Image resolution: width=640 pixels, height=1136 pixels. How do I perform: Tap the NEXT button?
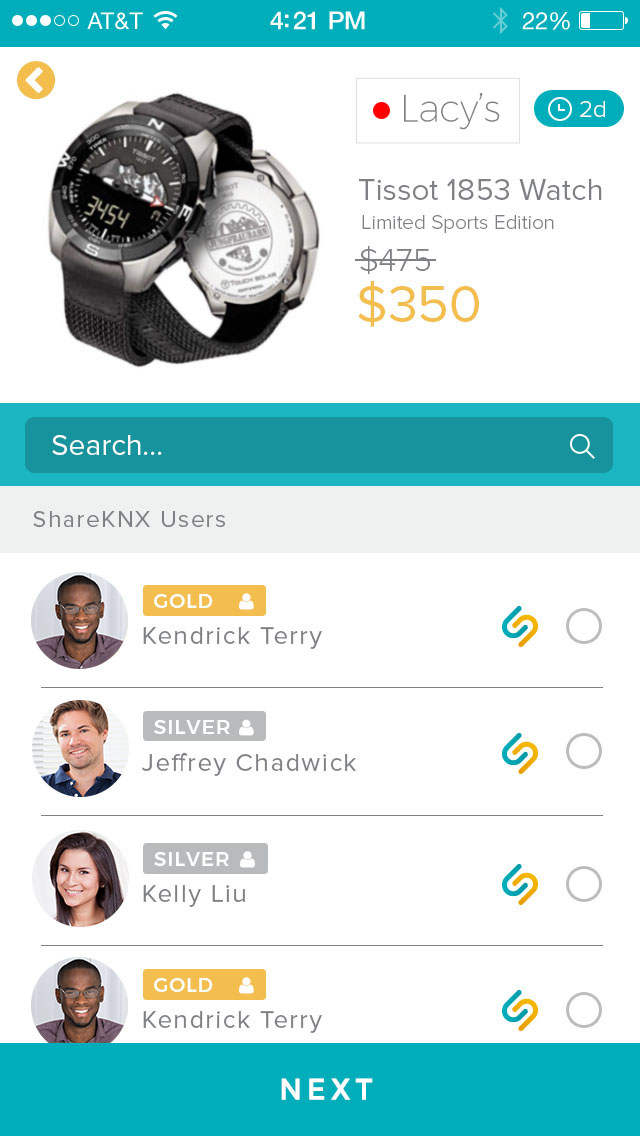click(320, 1090)
